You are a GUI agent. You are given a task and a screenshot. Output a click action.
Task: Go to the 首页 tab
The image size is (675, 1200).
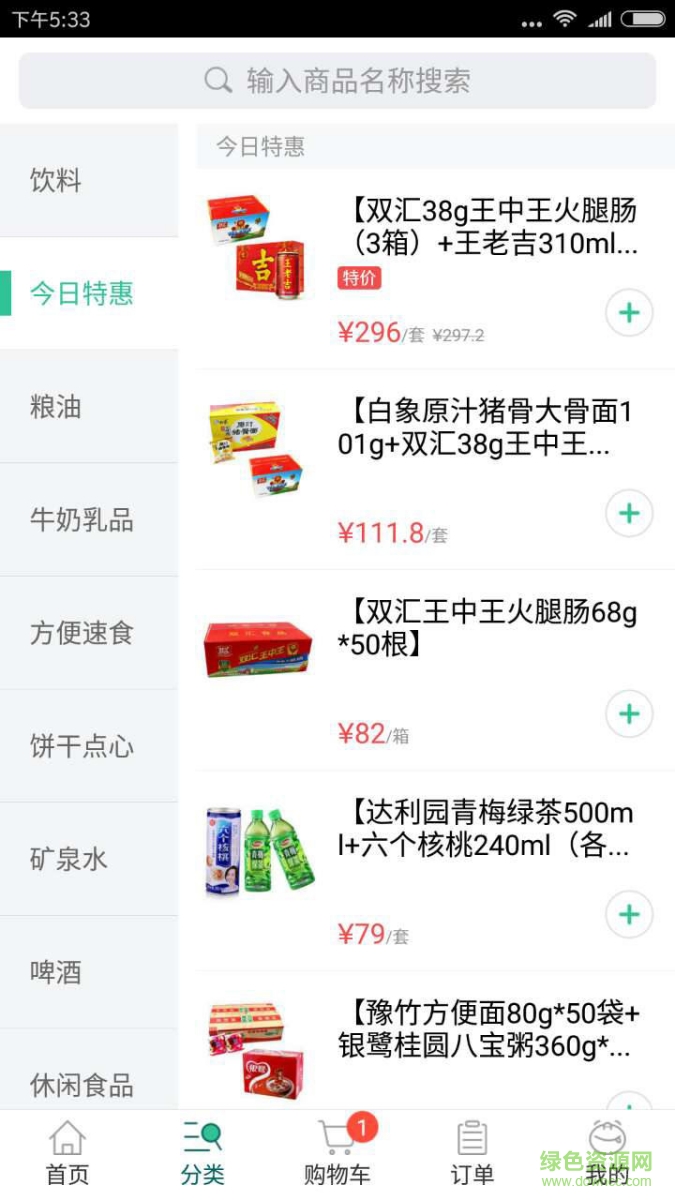[67, 1154]
